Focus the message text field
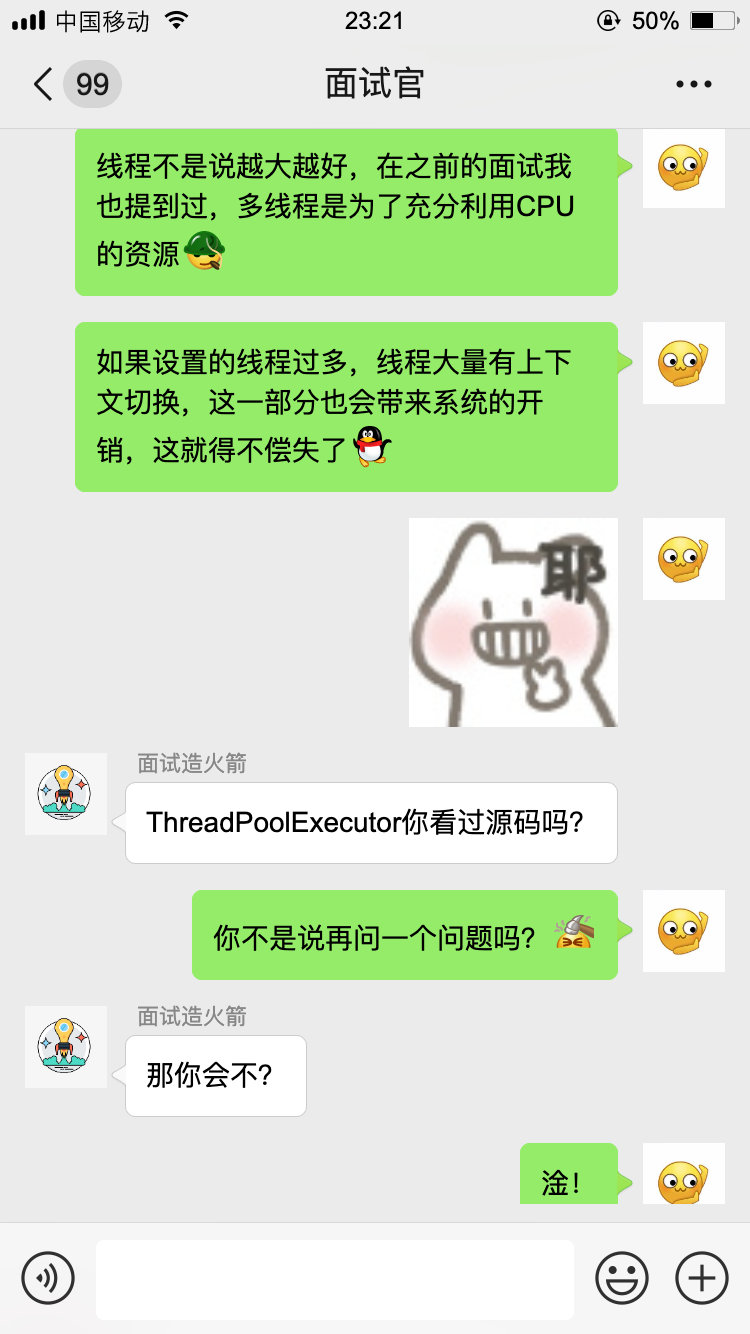Screen dimensions: 750x1334 [x=335, y=1279]
